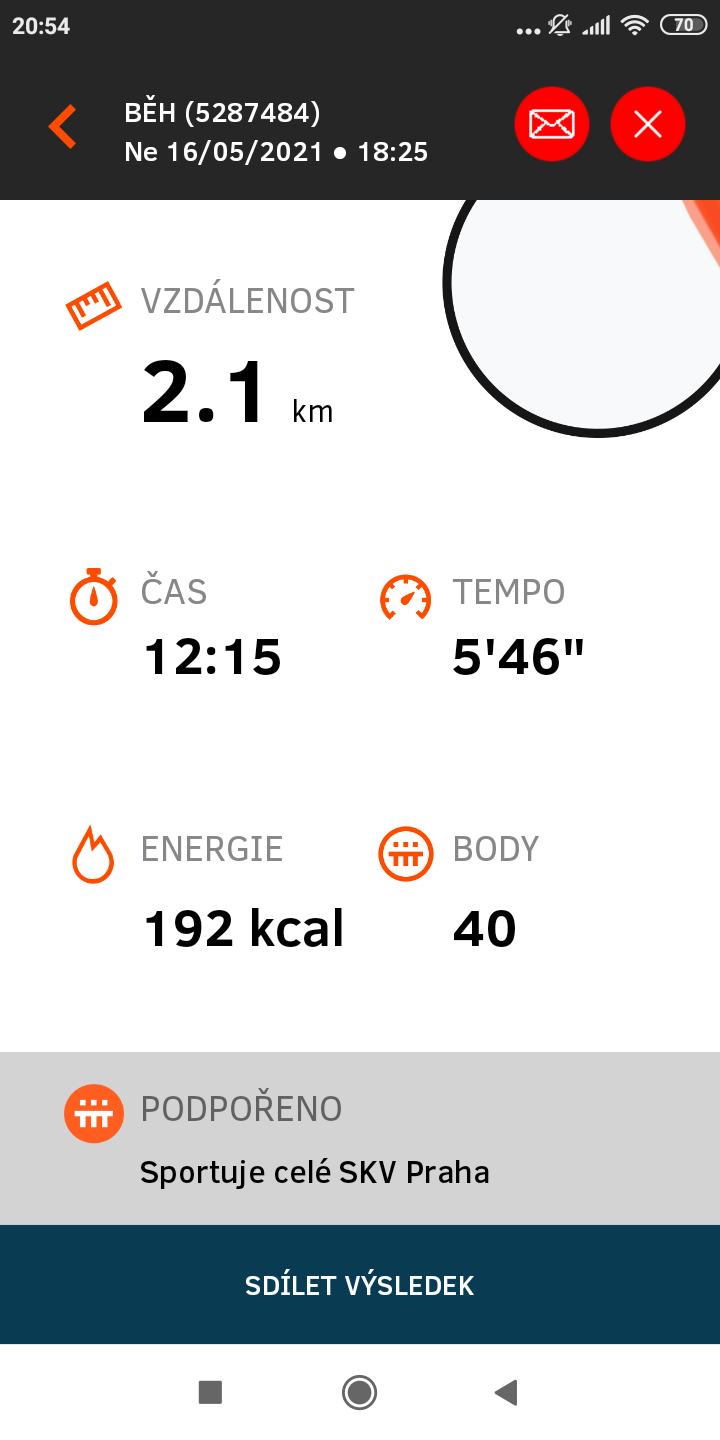Tap the system home button
This screenshot has width=720, height=1440.
[359, 1392]
